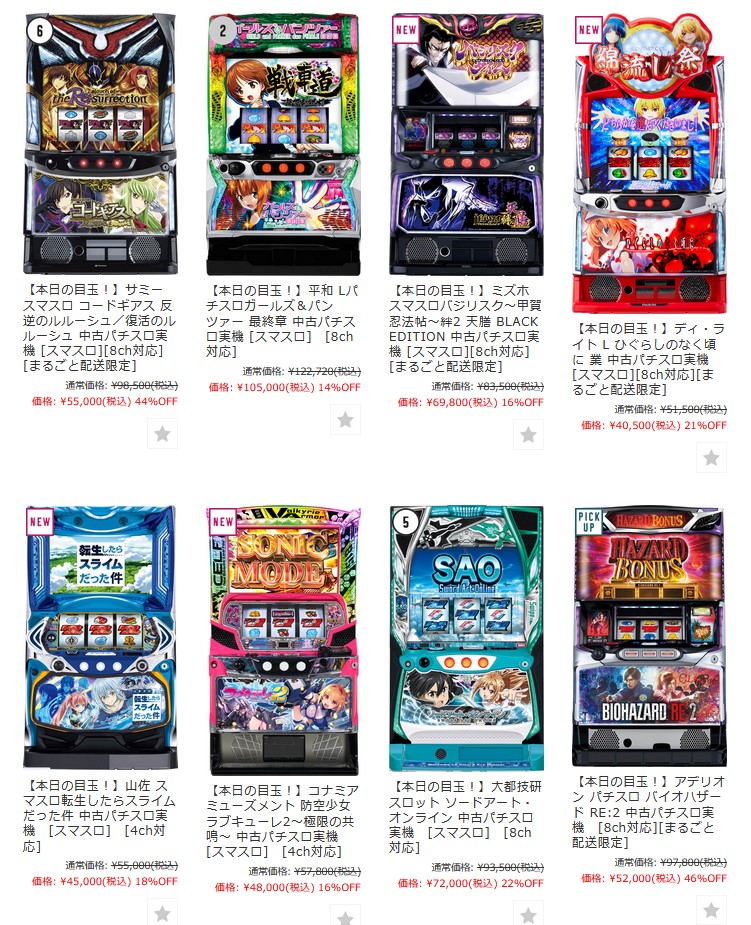Image resolution: width=751 pixels, height=925 pixels.
Task: Star the Basilisk BLACK EDITION item
Action: point(528,434)
